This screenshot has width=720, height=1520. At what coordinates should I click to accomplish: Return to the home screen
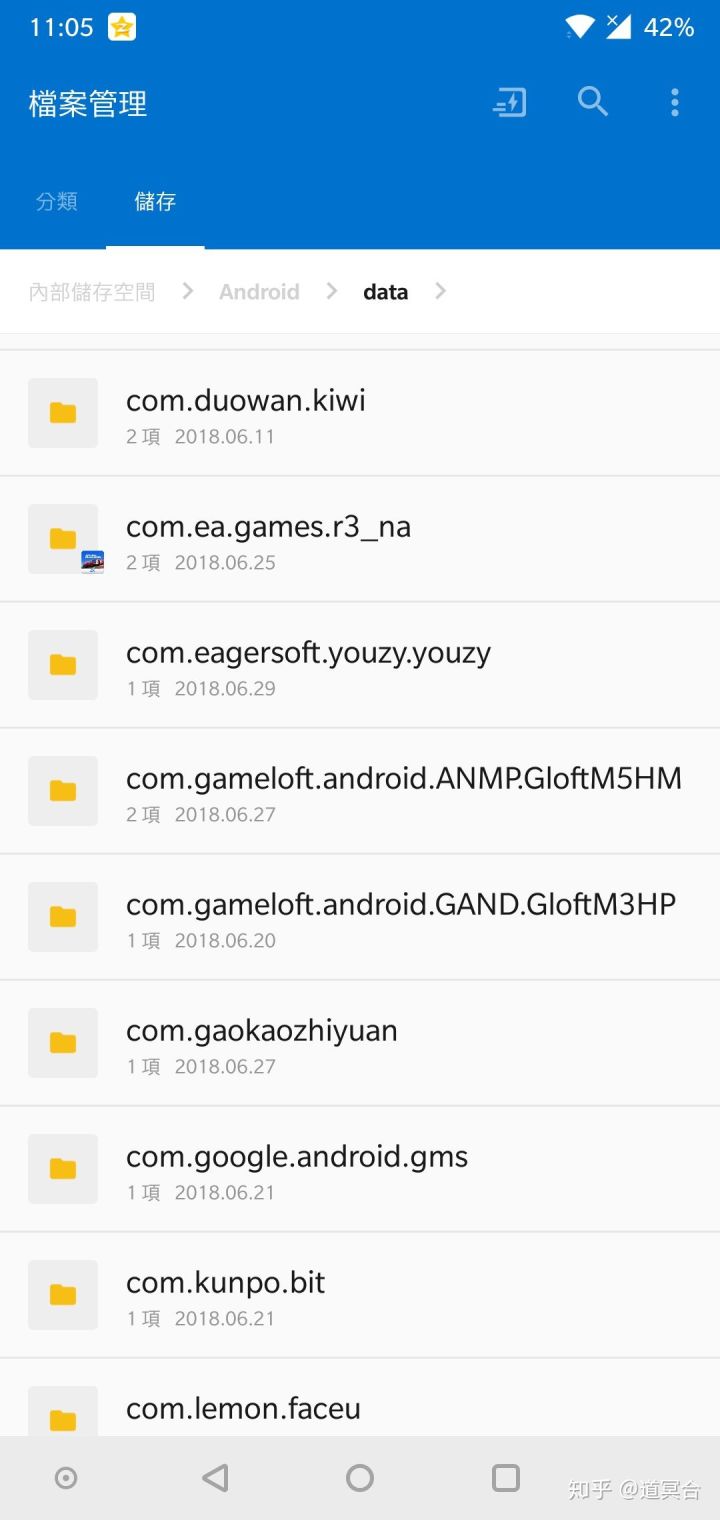click(360, 1478)
